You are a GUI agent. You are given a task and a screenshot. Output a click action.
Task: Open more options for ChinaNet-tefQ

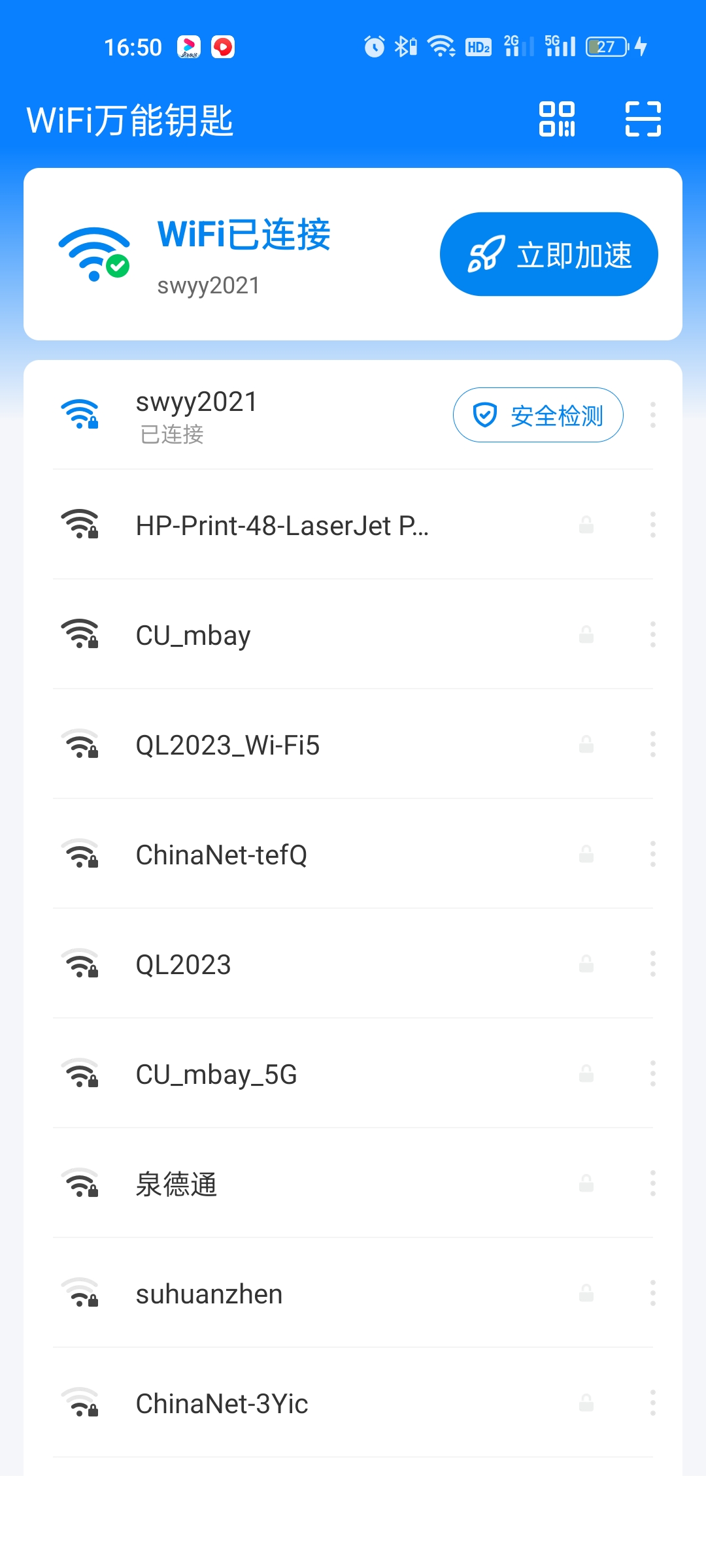pos(652,854)
